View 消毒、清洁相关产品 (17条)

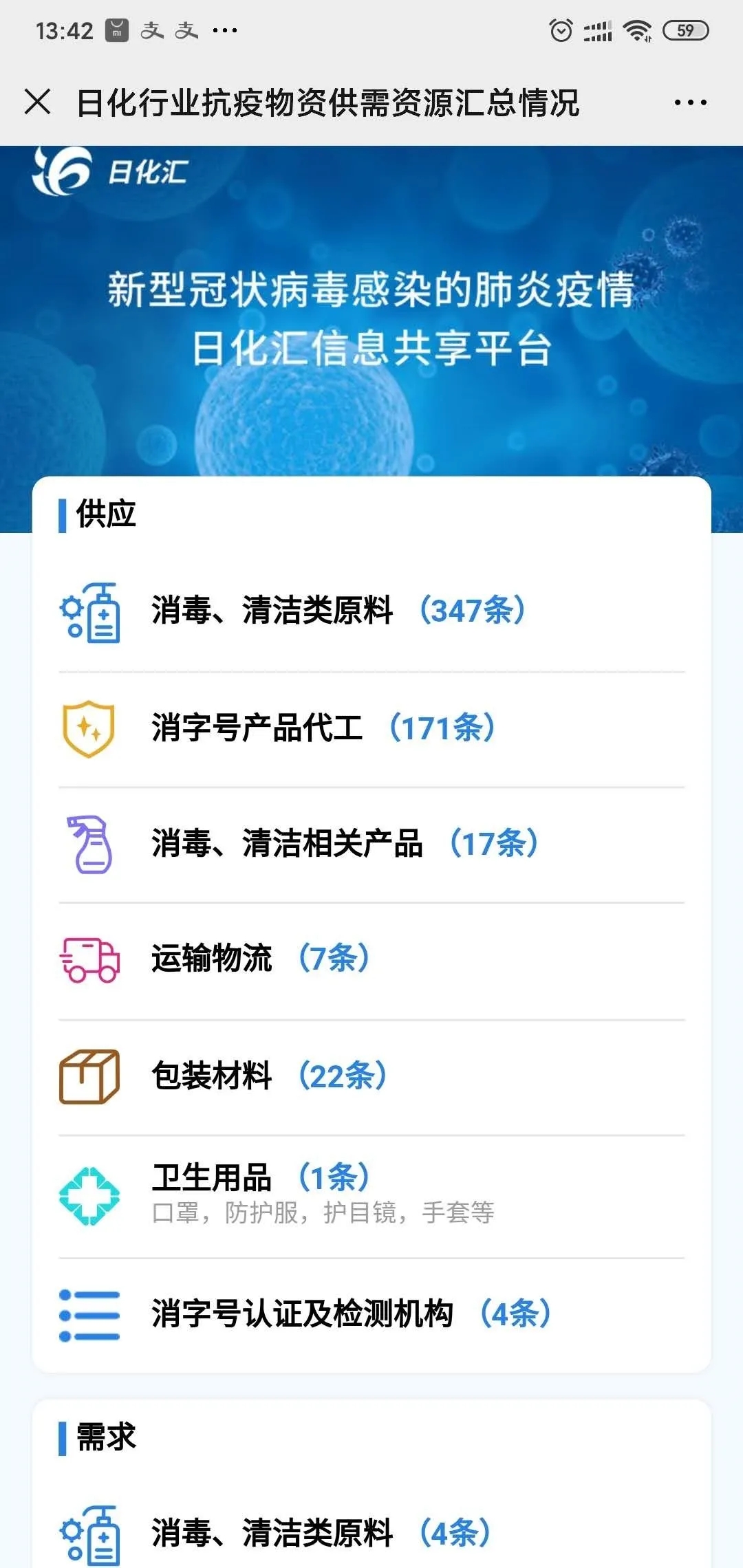click(344, 844)
